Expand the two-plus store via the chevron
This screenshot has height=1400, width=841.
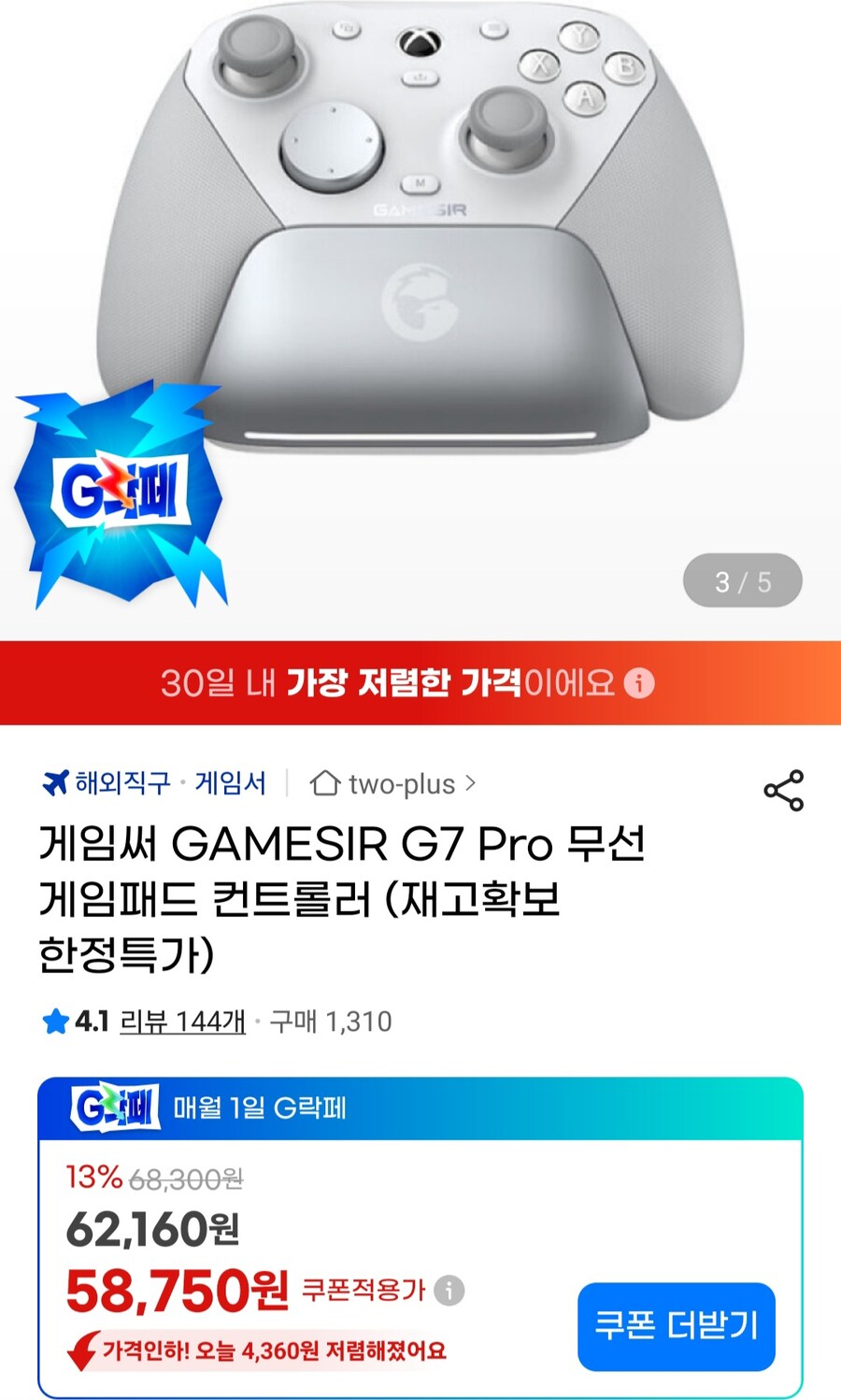[x=473, y=784]
